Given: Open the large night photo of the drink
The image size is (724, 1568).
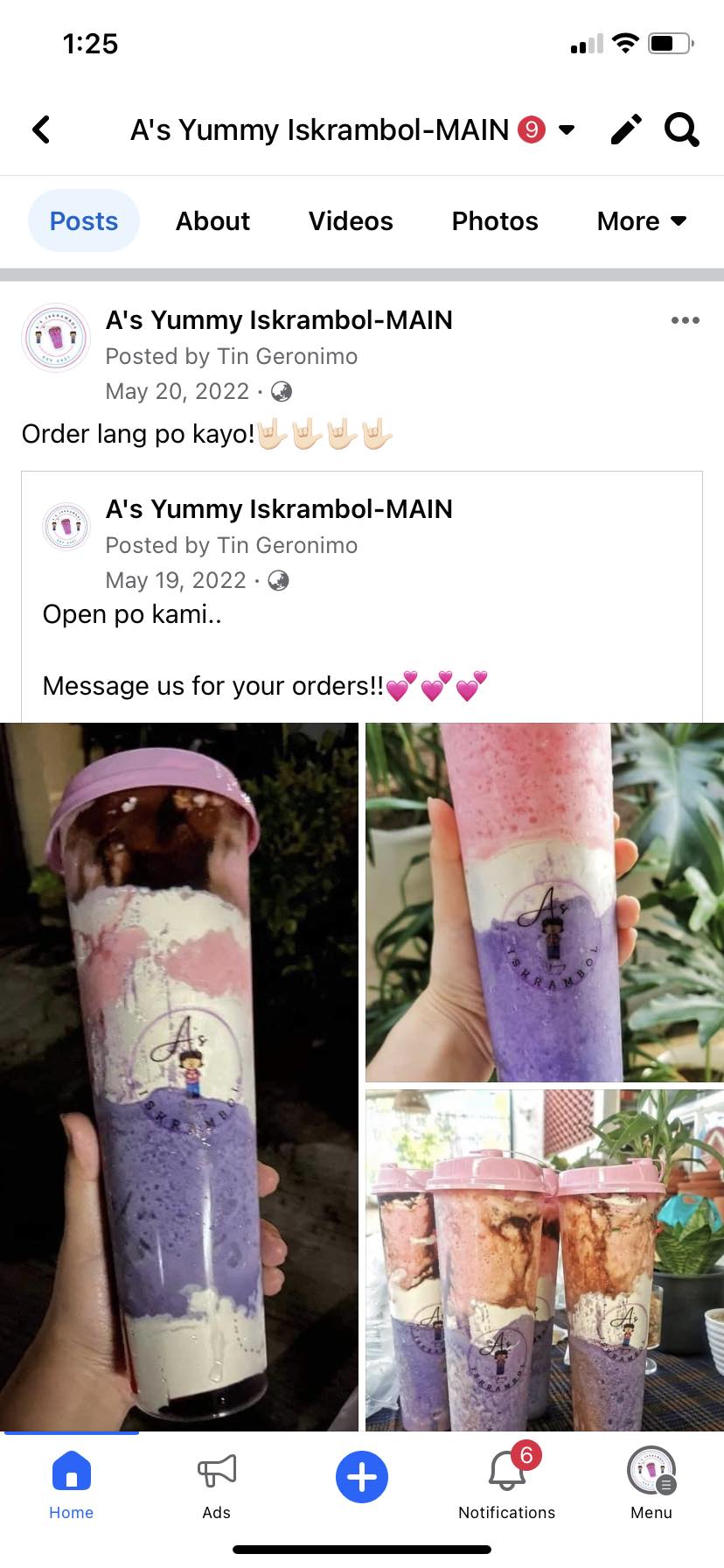Looking at the screenshot, I should coord(178,1076).
